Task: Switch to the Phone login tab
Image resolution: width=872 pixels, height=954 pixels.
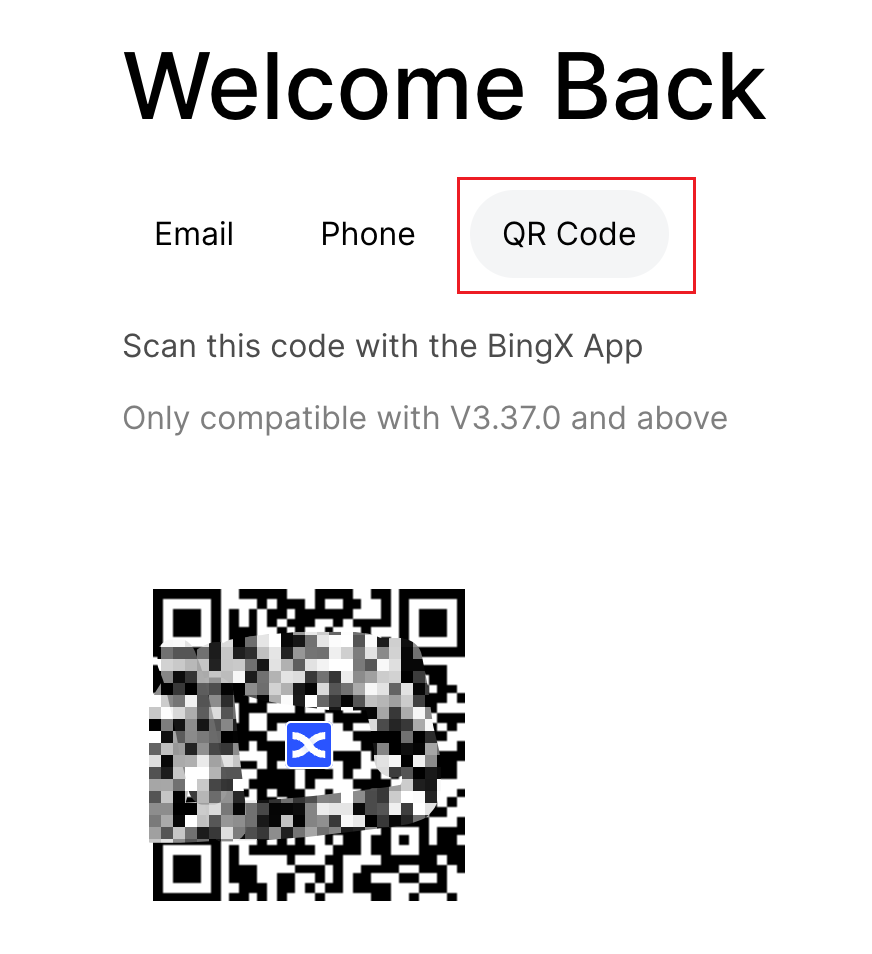Action: tap(367, 234)
